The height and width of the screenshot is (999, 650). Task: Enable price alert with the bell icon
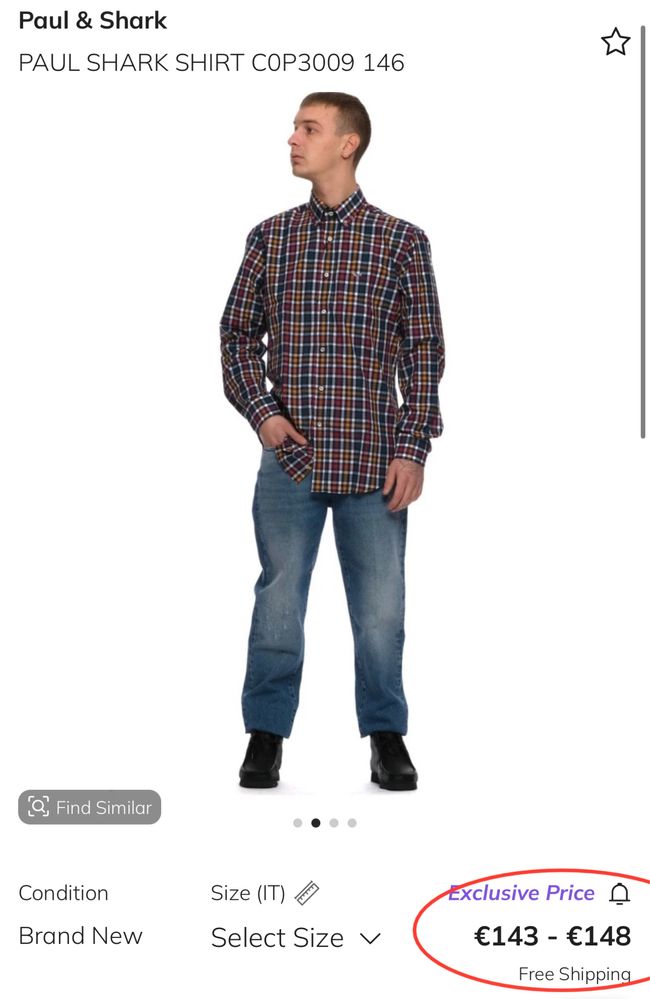click(620, 894)
